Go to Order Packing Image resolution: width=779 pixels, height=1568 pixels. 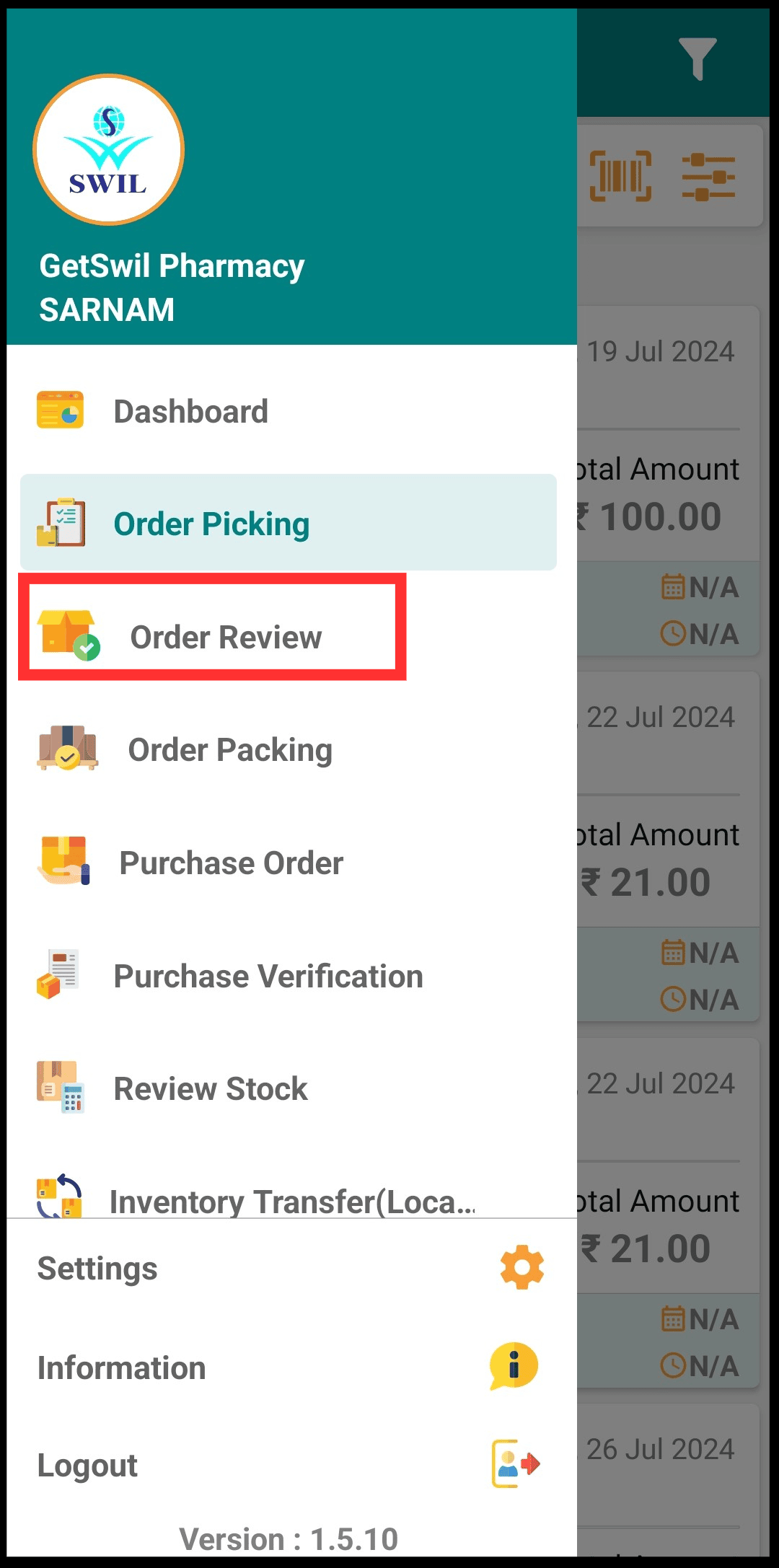pos(289,749)
